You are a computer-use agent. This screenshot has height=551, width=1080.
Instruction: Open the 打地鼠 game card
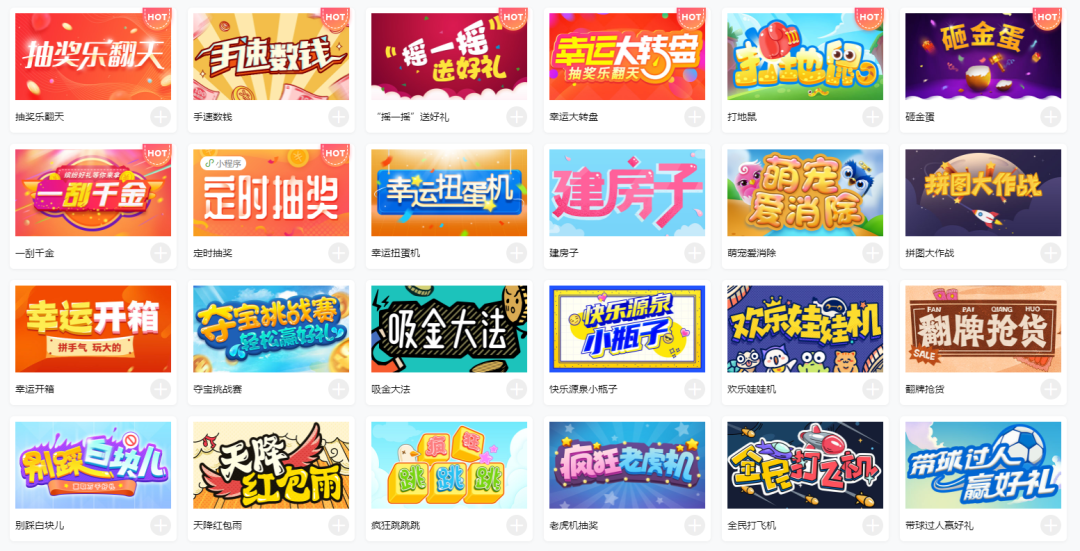pyautogui.click(x=805, y=57)
